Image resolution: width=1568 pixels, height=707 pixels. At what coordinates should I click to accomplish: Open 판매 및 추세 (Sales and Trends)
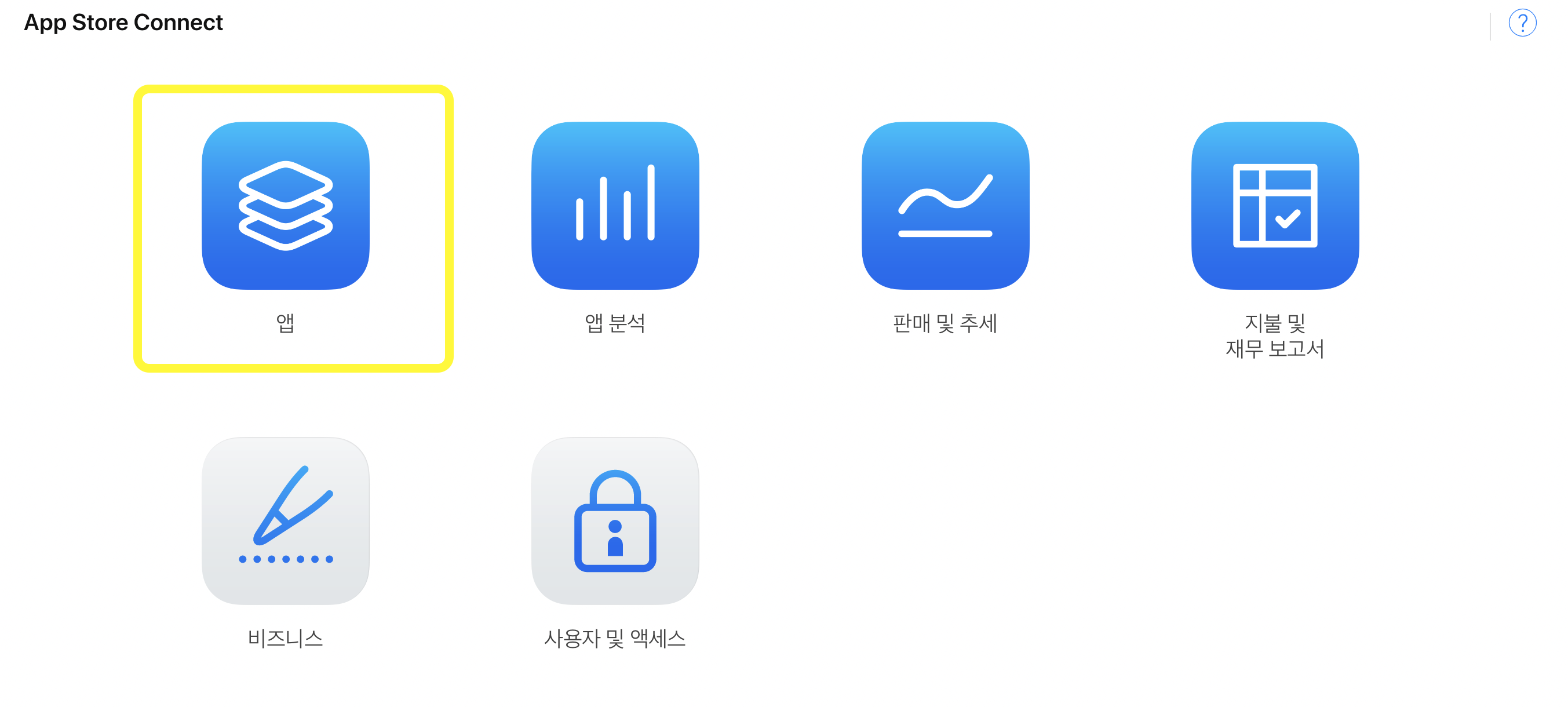[945, 206]
